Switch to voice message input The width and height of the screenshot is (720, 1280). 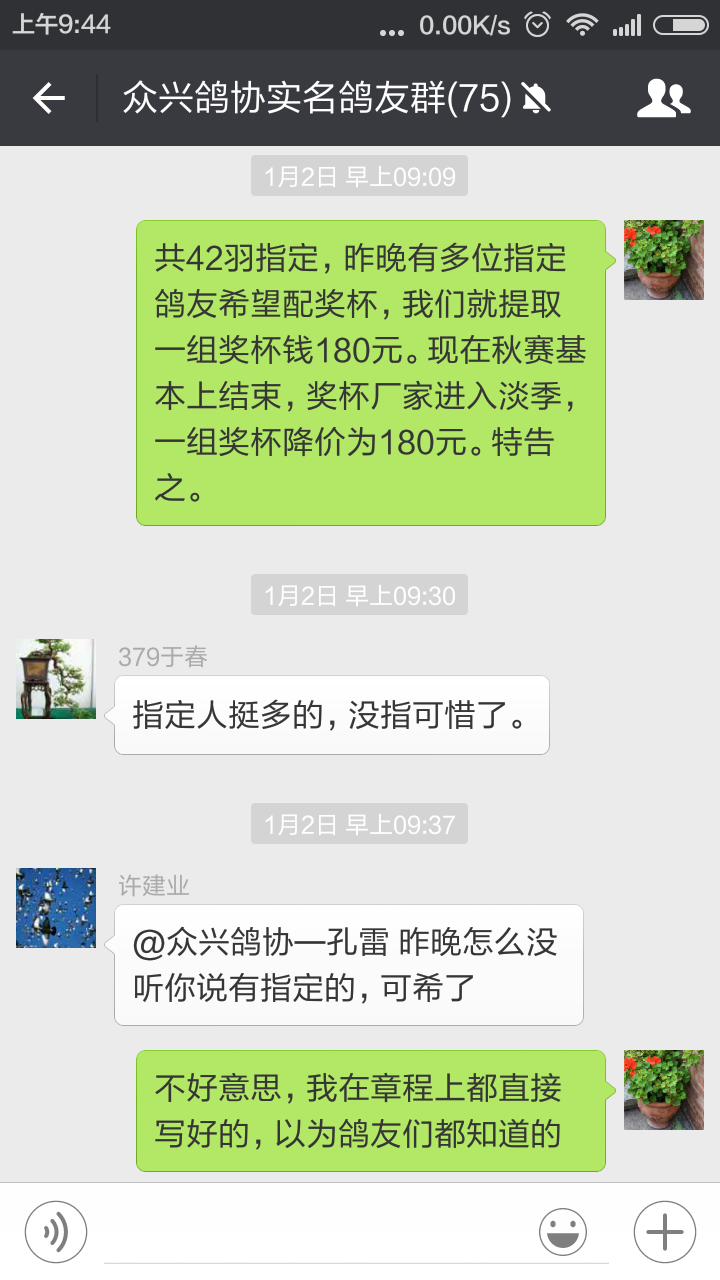[56, 1231]
